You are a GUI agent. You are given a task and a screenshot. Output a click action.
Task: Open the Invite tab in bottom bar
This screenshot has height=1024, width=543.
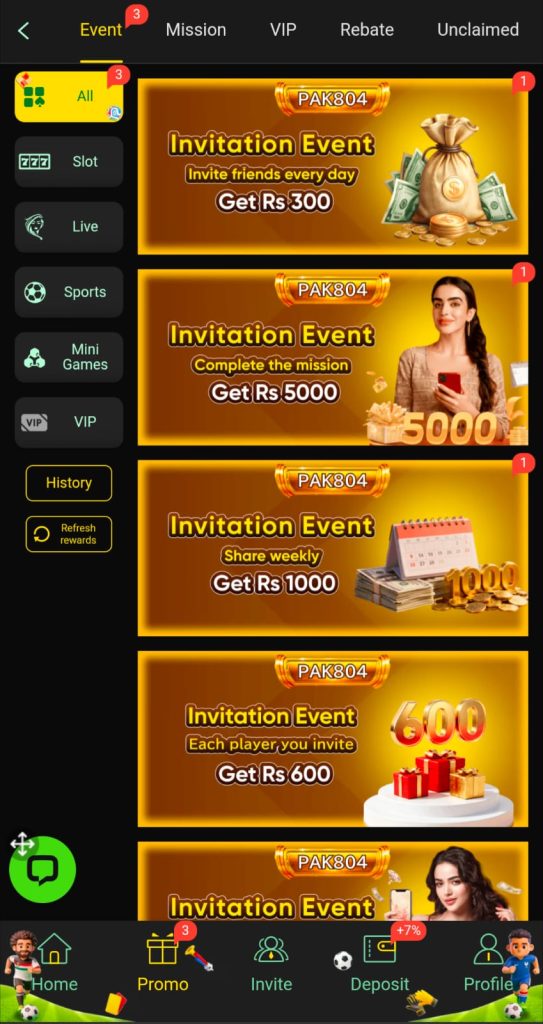tap(271, 963)
